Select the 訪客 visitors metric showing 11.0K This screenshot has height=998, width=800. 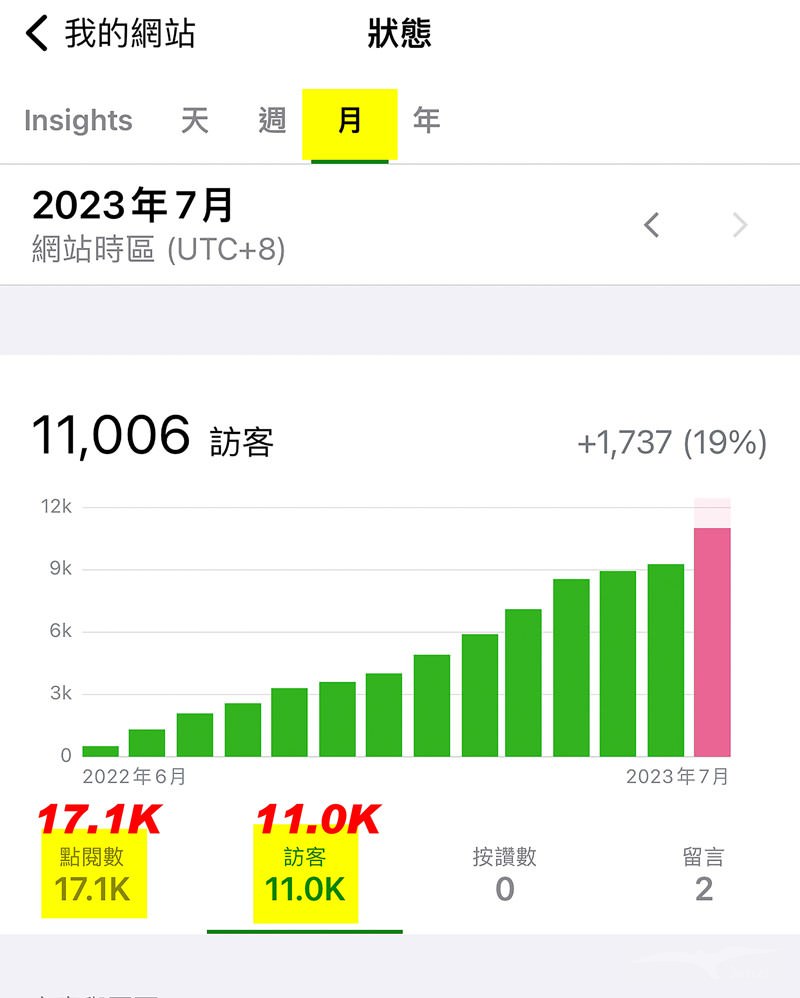point(307,875)
